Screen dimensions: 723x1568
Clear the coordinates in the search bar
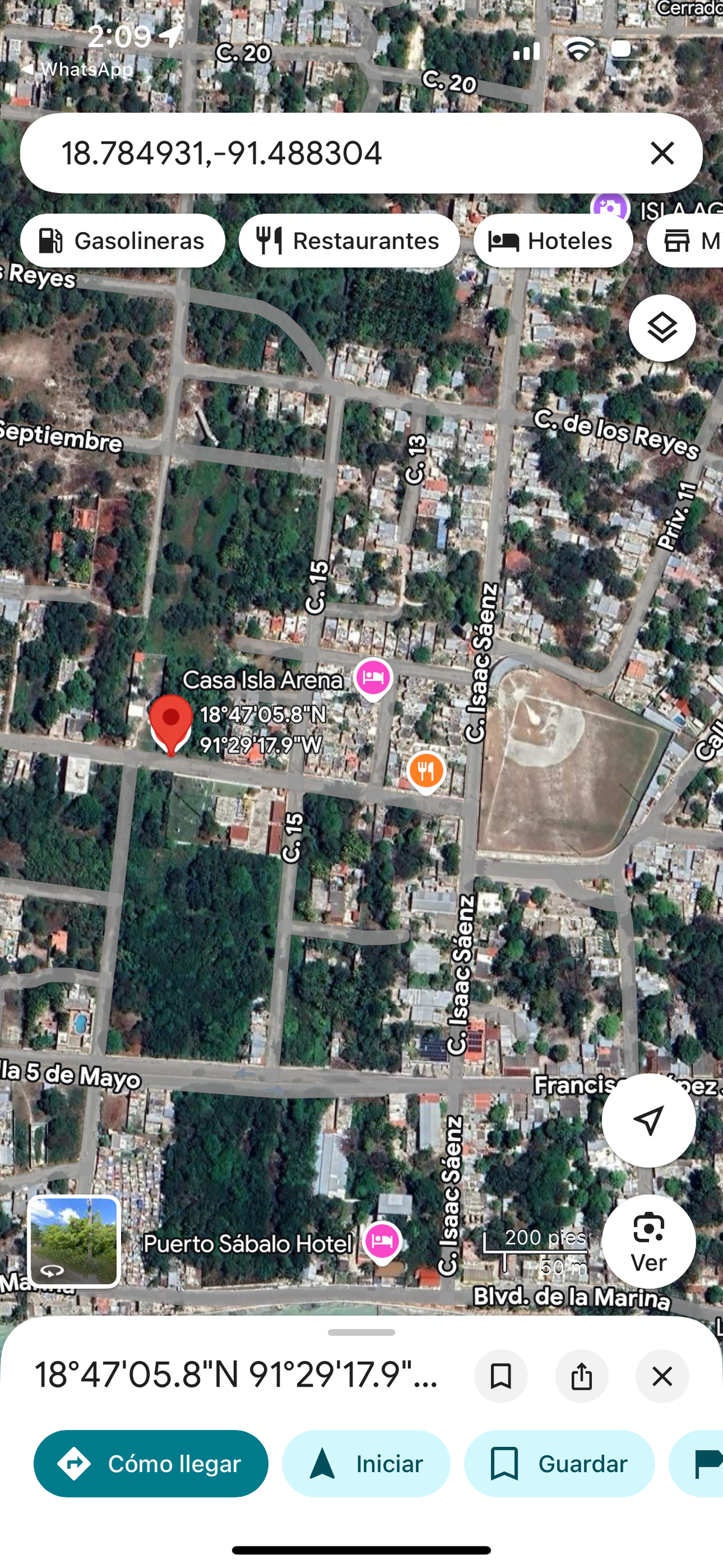tap(662, 153)
